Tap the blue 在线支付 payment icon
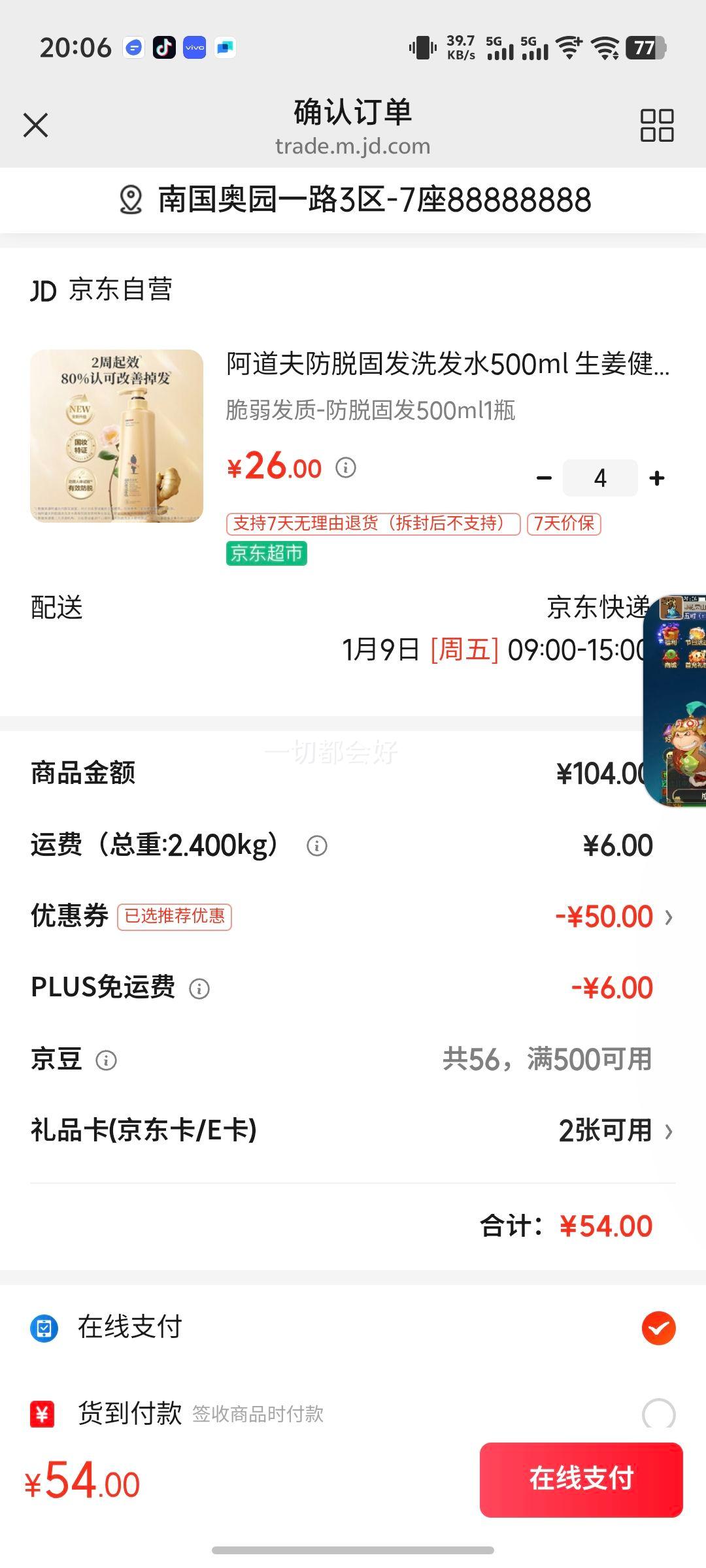706x1568 pixels. click(x=43, y=1327)
